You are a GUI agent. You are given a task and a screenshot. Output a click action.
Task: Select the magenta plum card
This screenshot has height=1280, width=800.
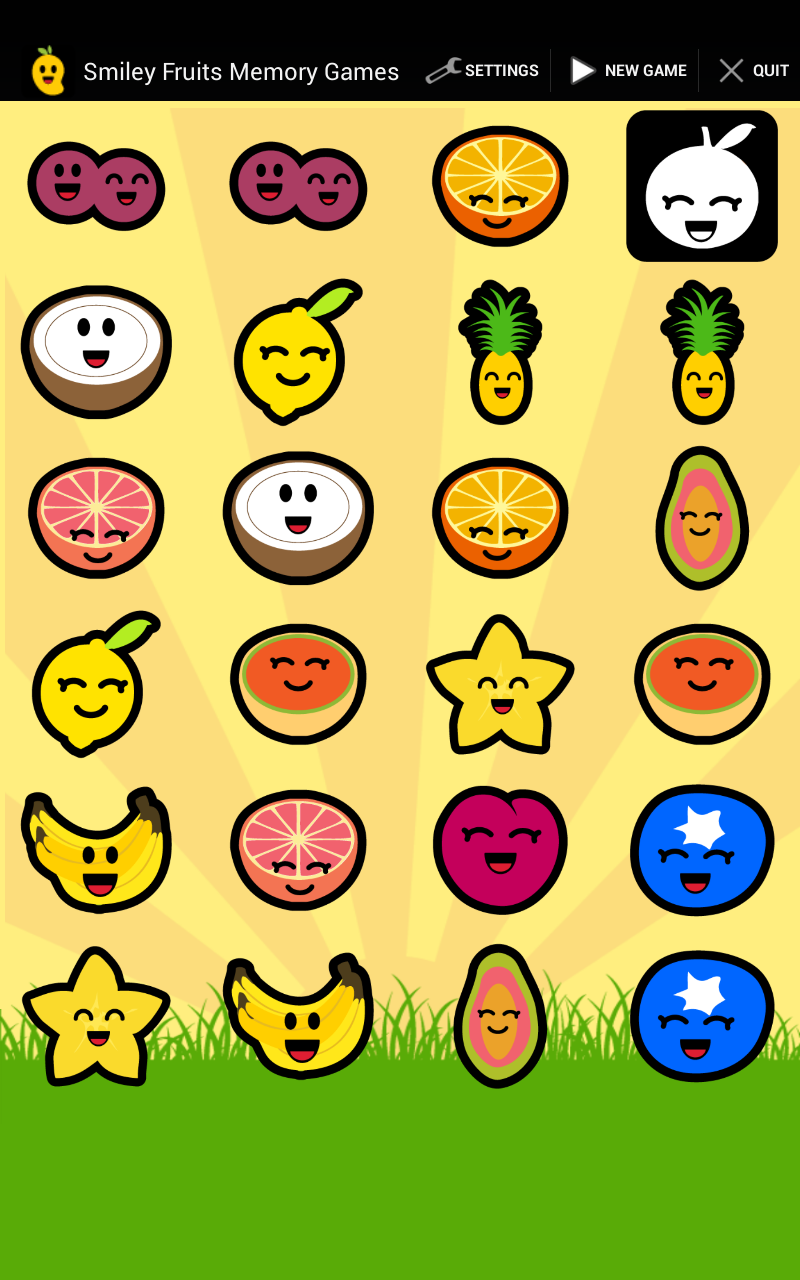[x=499, y=848]
